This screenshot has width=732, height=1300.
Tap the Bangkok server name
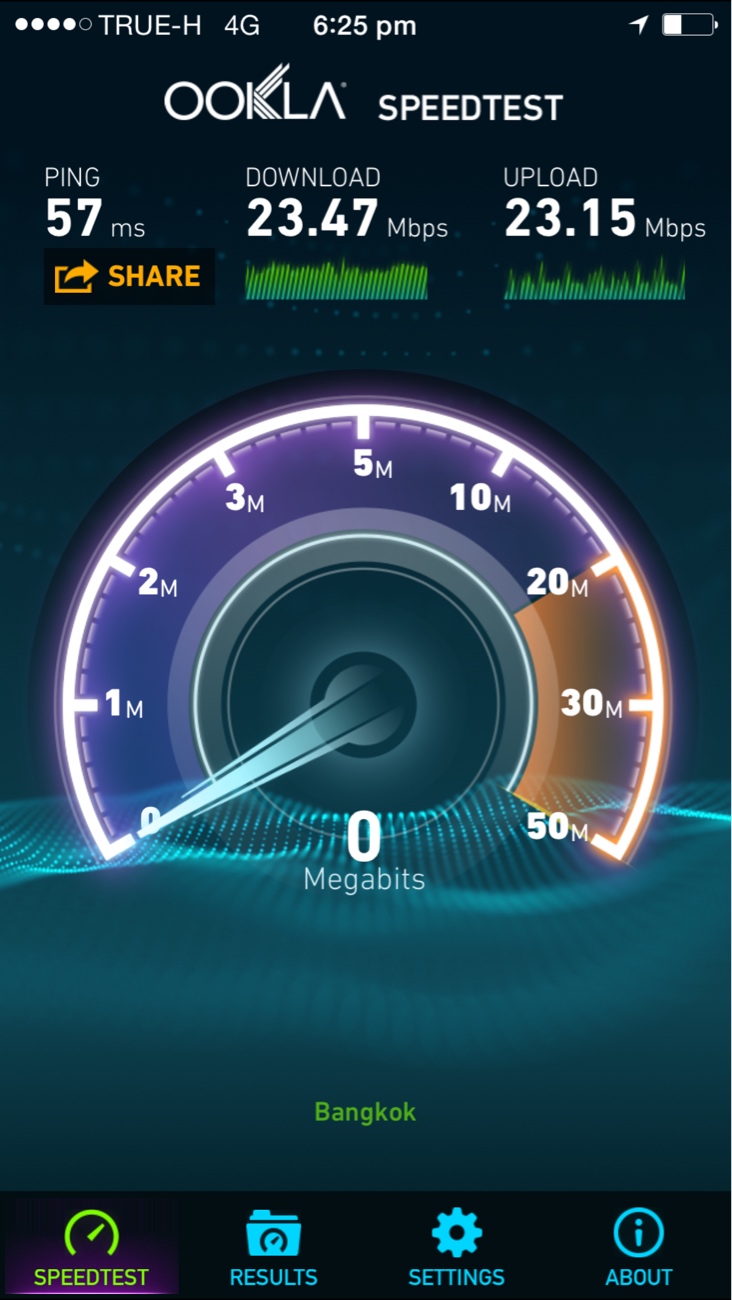[x=365, y=1112]
